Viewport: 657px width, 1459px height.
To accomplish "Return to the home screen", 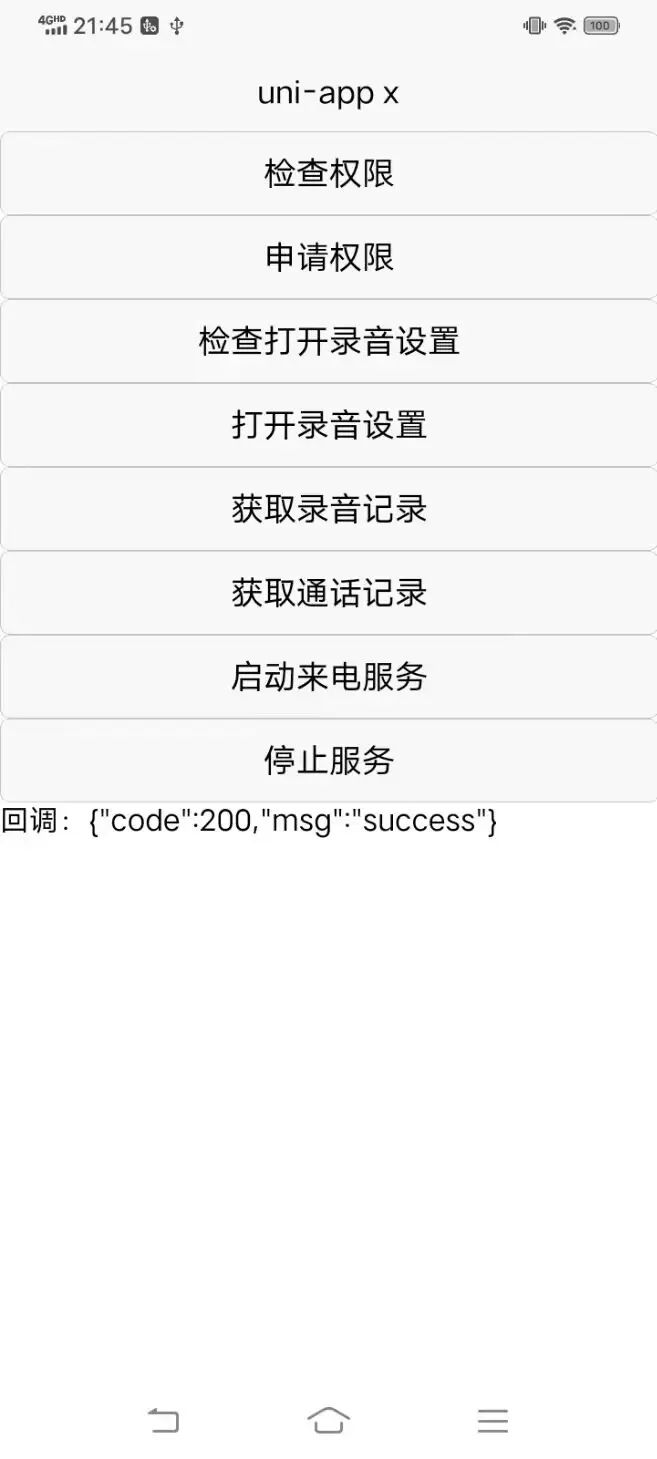I will point(329,1420).
